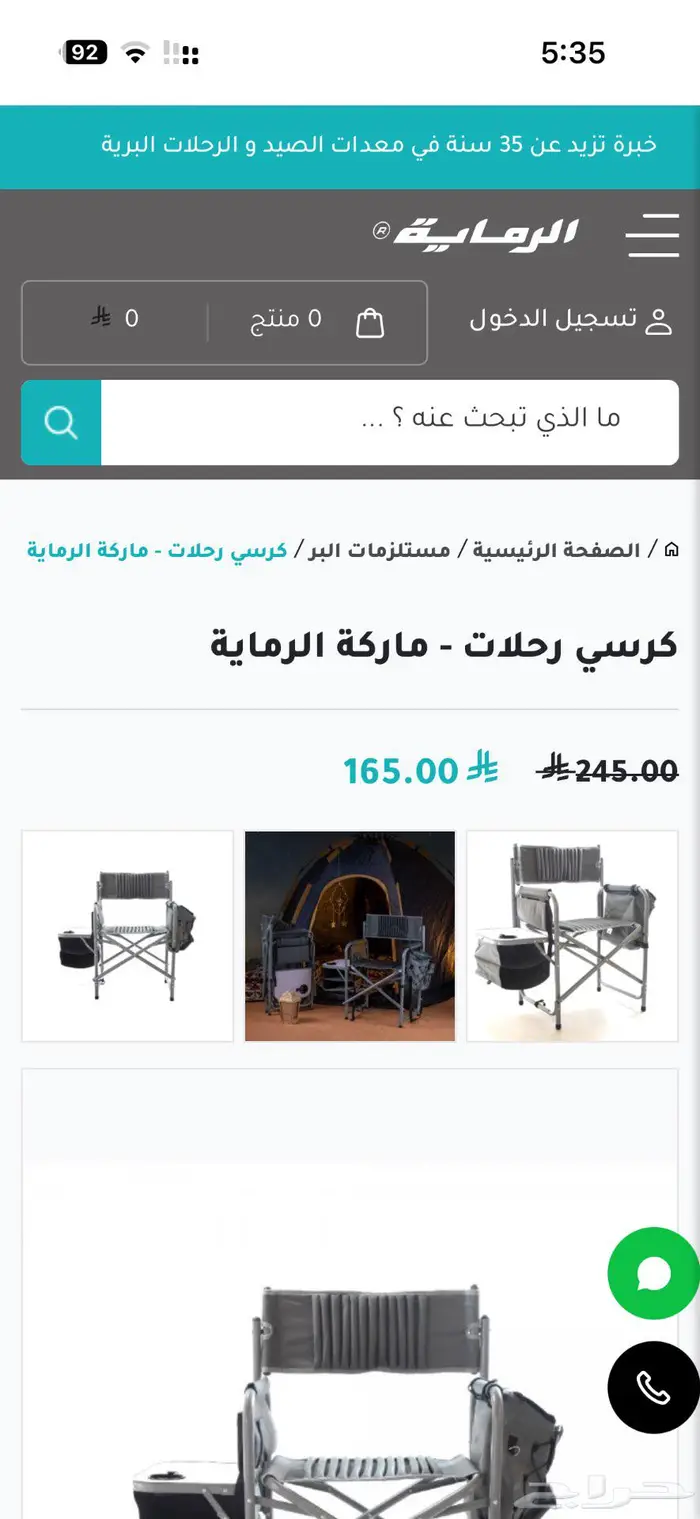Select the chair thumbnail with tent background
The width and height of the screenshot is (700, 1519).
click(x=350, y=936)
